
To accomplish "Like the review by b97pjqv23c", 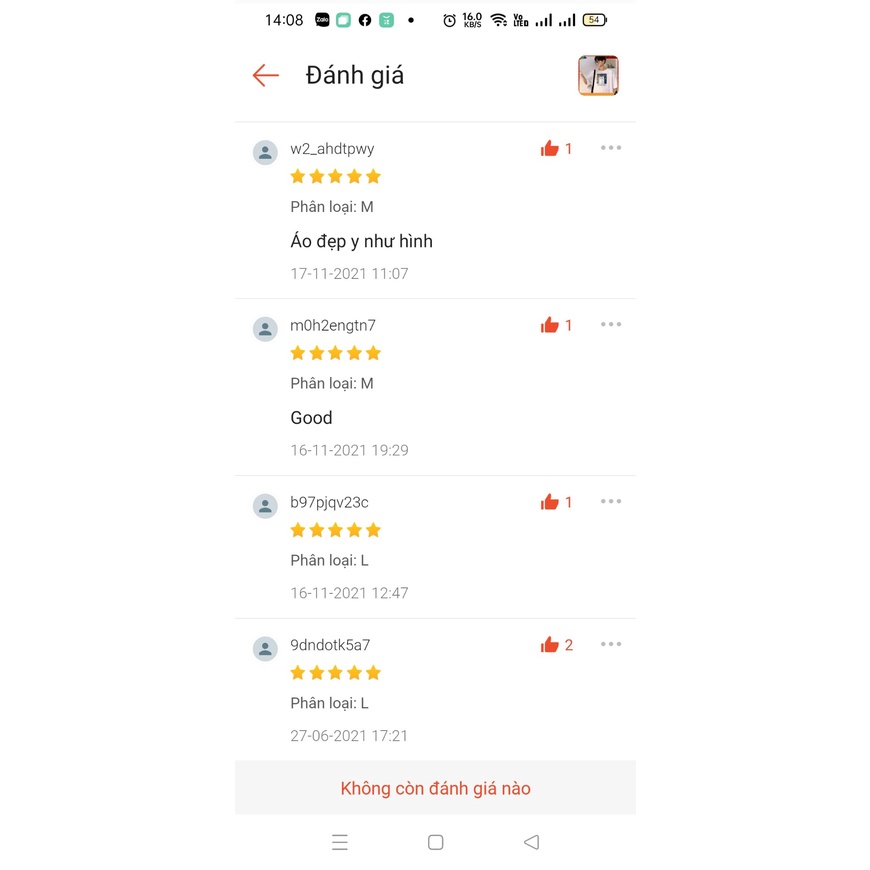I will click(550, 502).
